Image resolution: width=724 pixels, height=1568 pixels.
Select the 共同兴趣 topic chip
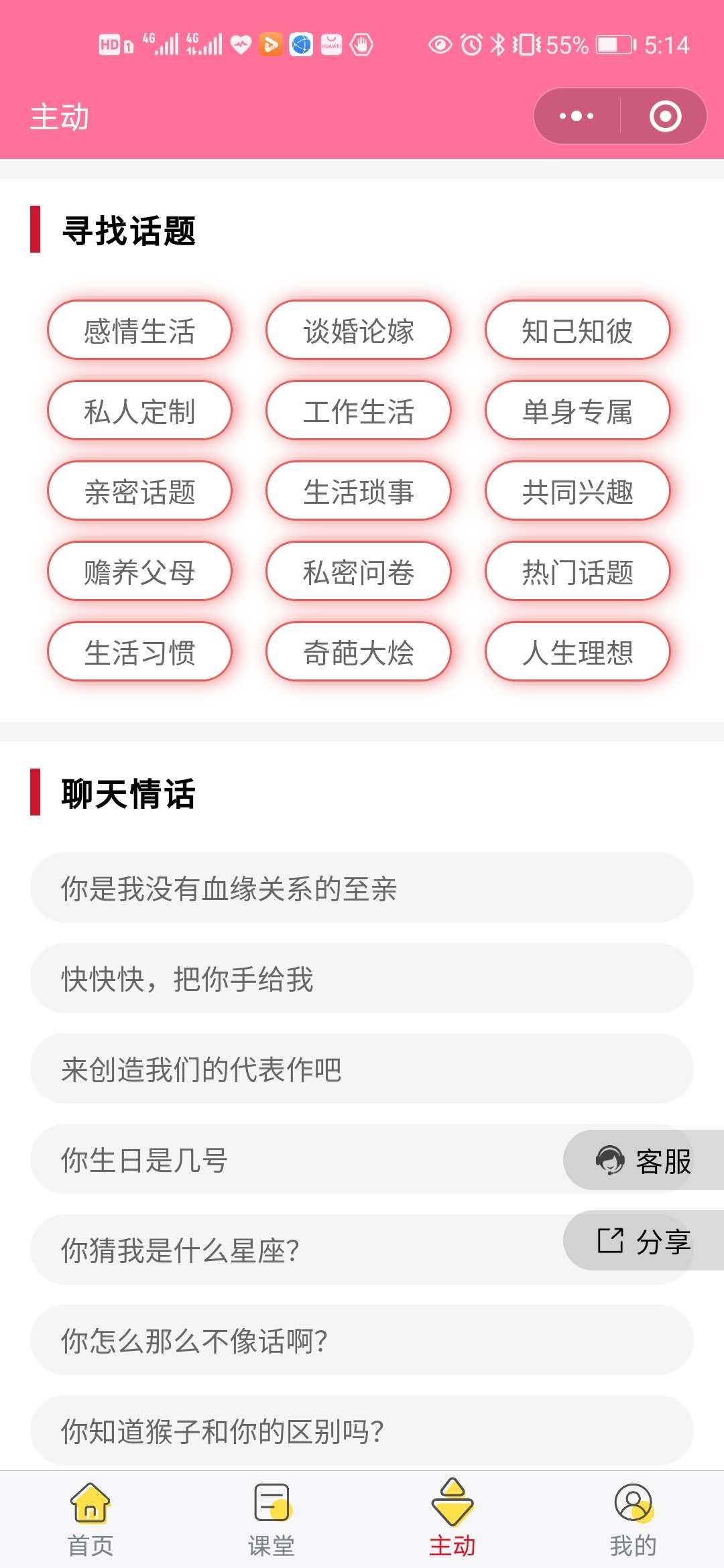pos(577,491)
